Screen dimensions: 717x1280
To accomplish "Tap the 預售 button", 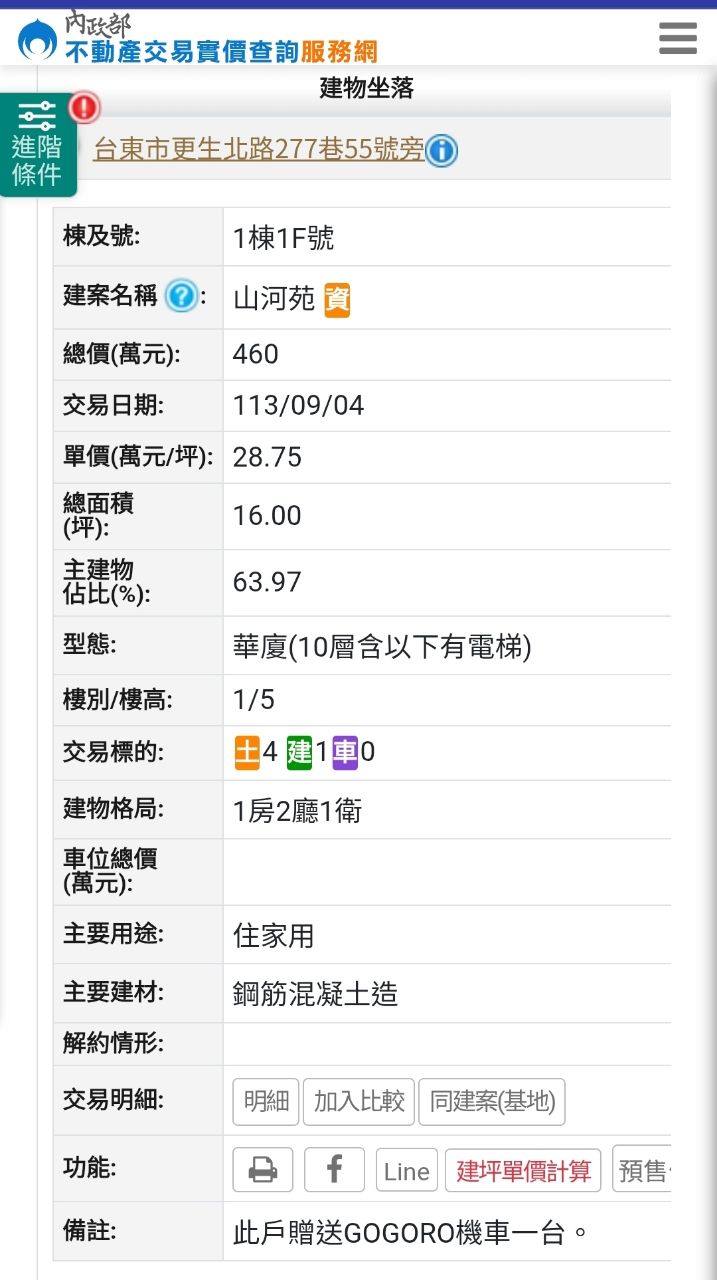I will tap(642, 1171).
